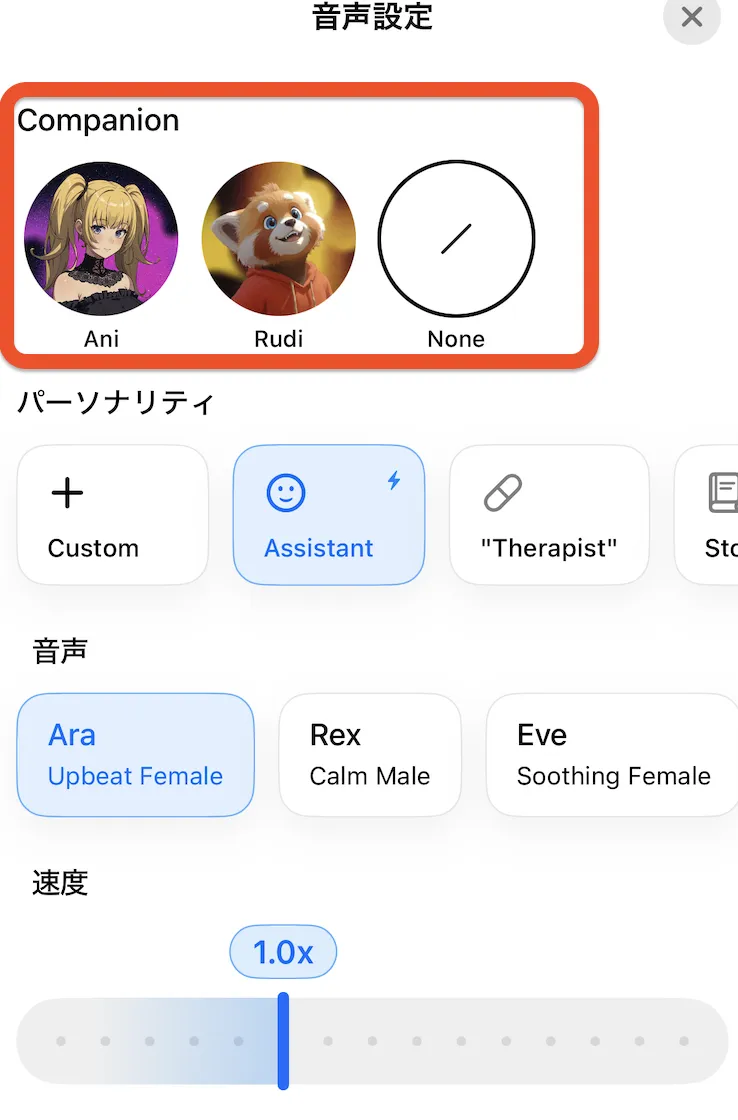Select the Rex Calm Male voice
Image resolution: width=738 pixels, height=1120 pixels.
click(370, 754)
